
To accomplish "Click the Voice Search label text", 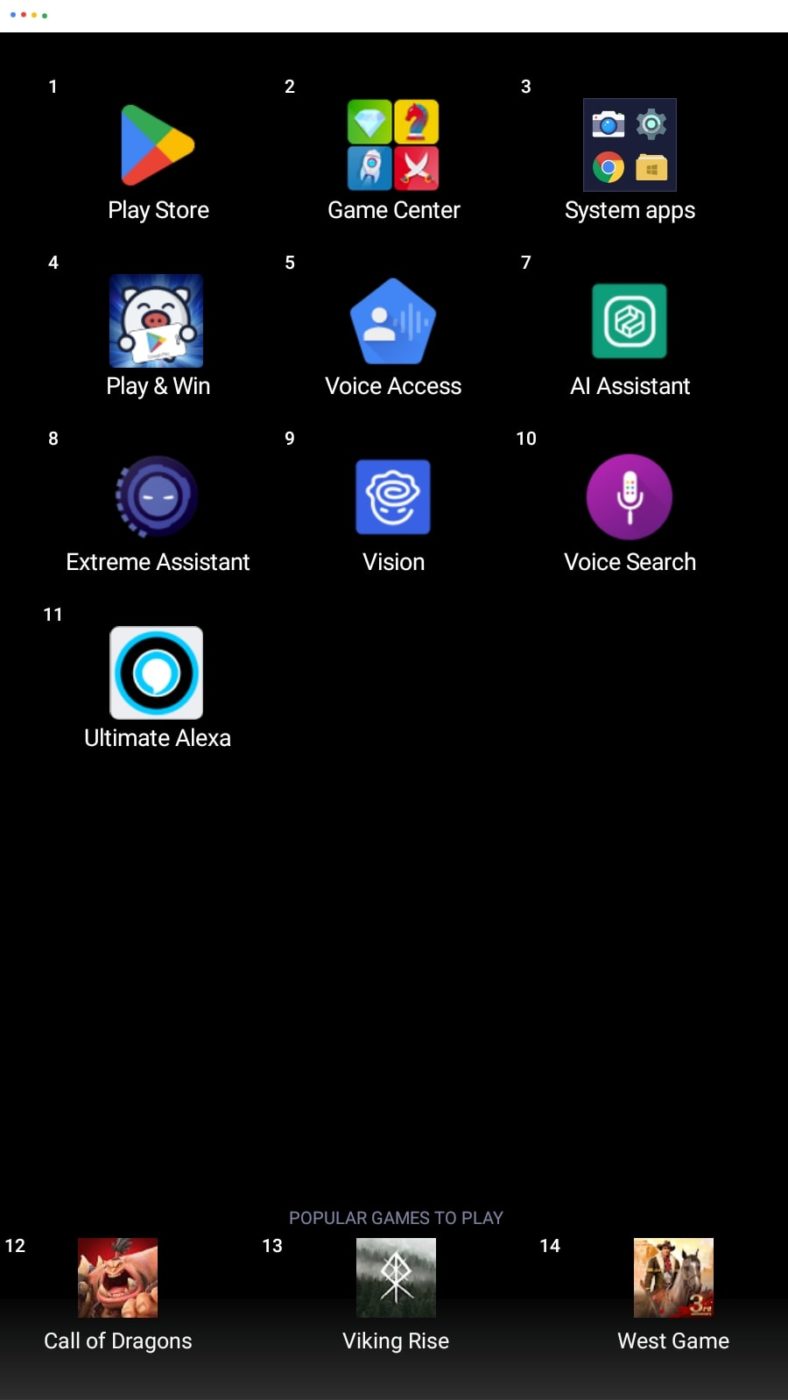I will pos(629,561).
